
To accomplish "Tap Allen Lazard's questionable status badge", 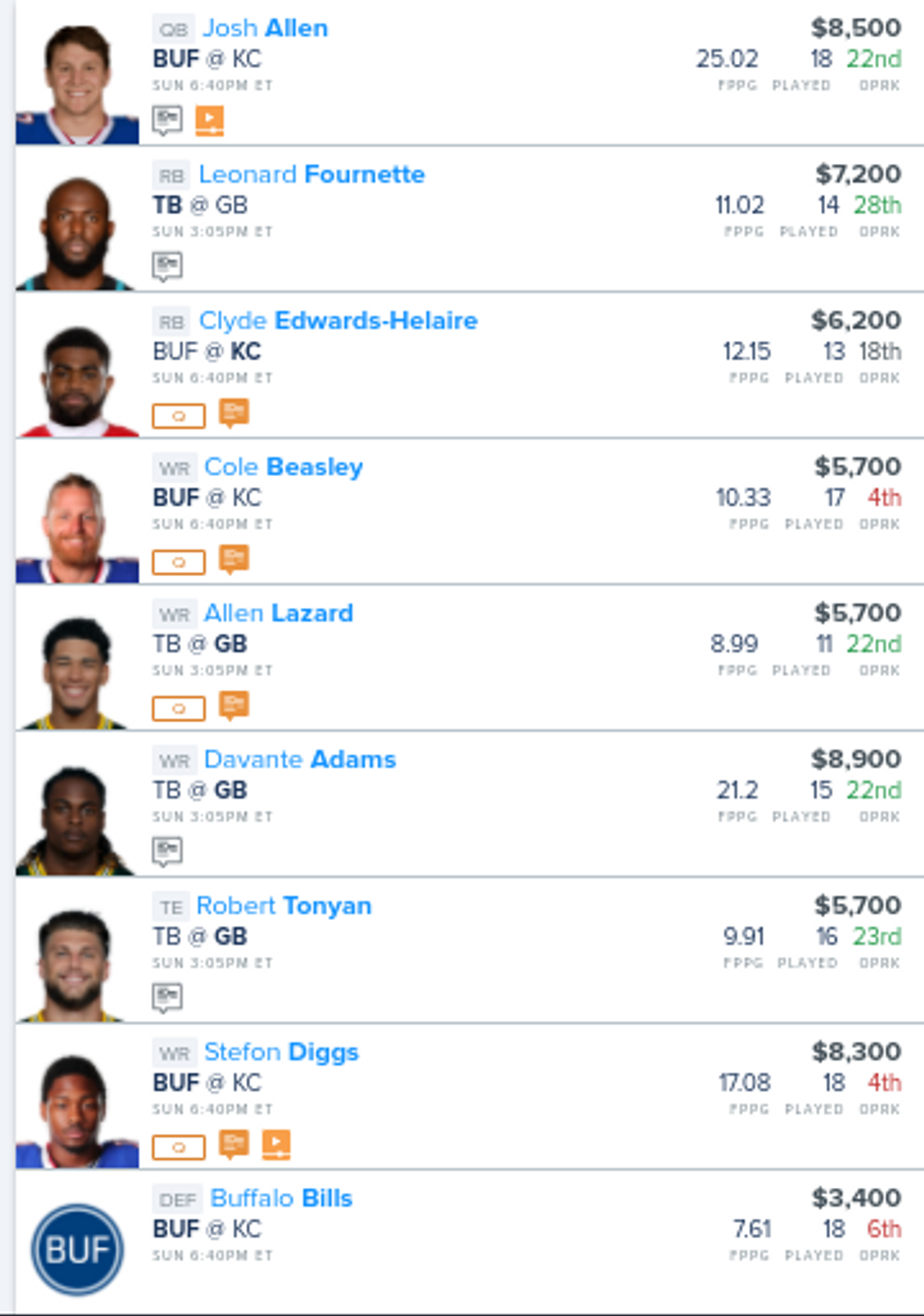I will 178,708.
